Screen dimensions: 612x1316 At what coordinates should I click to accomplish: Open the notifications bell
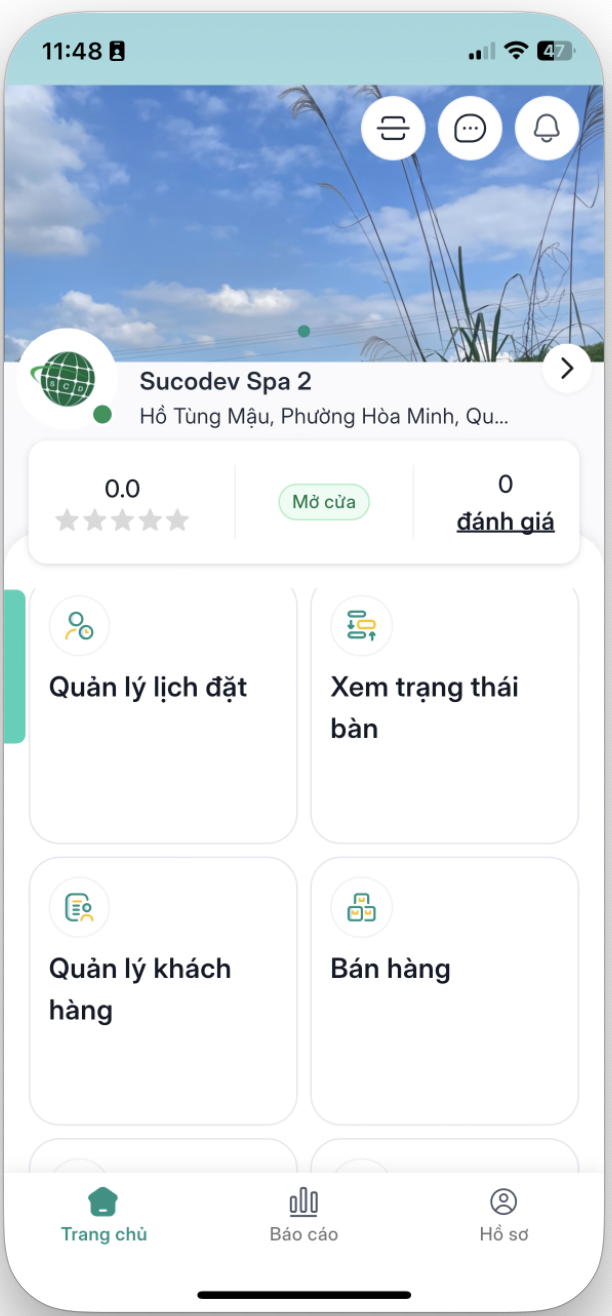tap(546, 129)
